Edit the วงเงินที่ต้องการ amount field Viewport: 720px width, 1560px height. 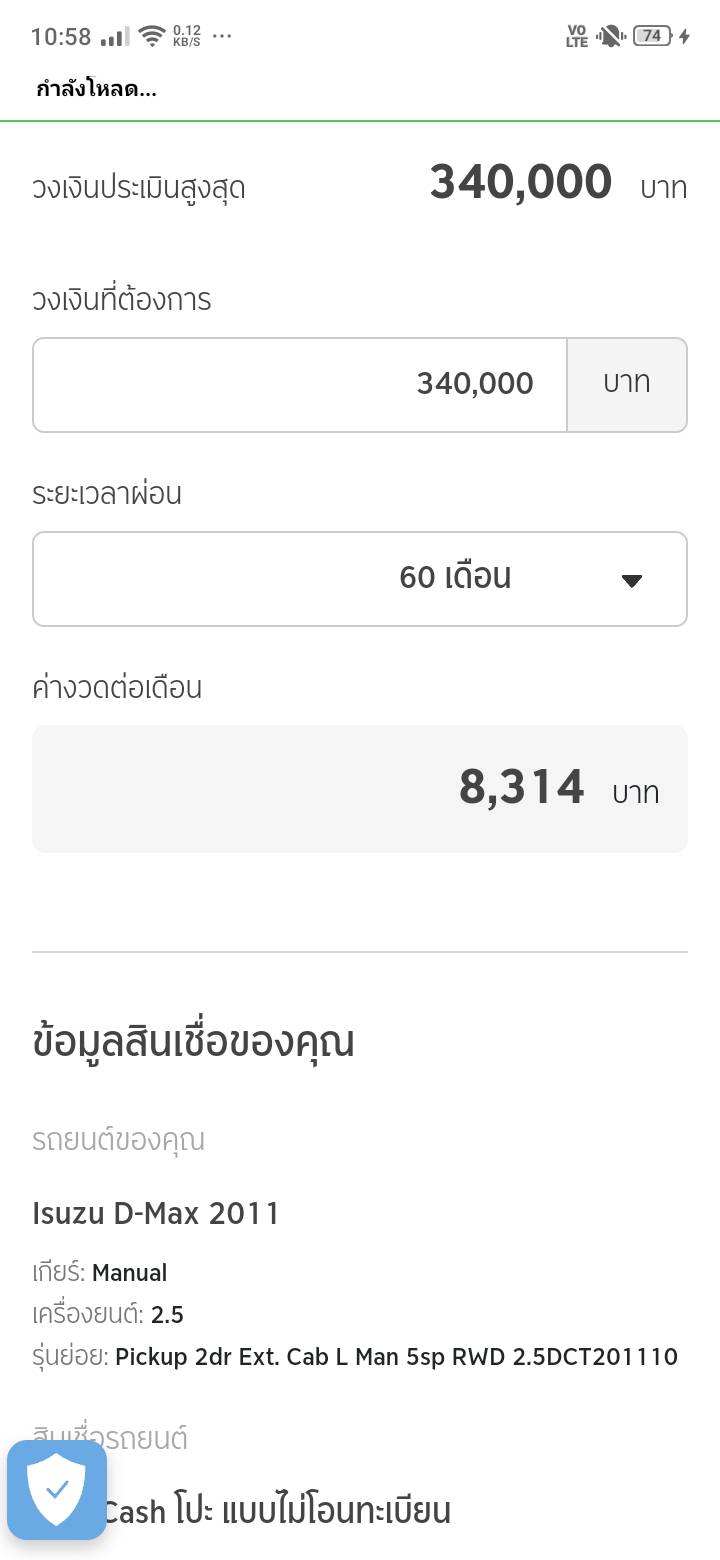coord(300,385)
